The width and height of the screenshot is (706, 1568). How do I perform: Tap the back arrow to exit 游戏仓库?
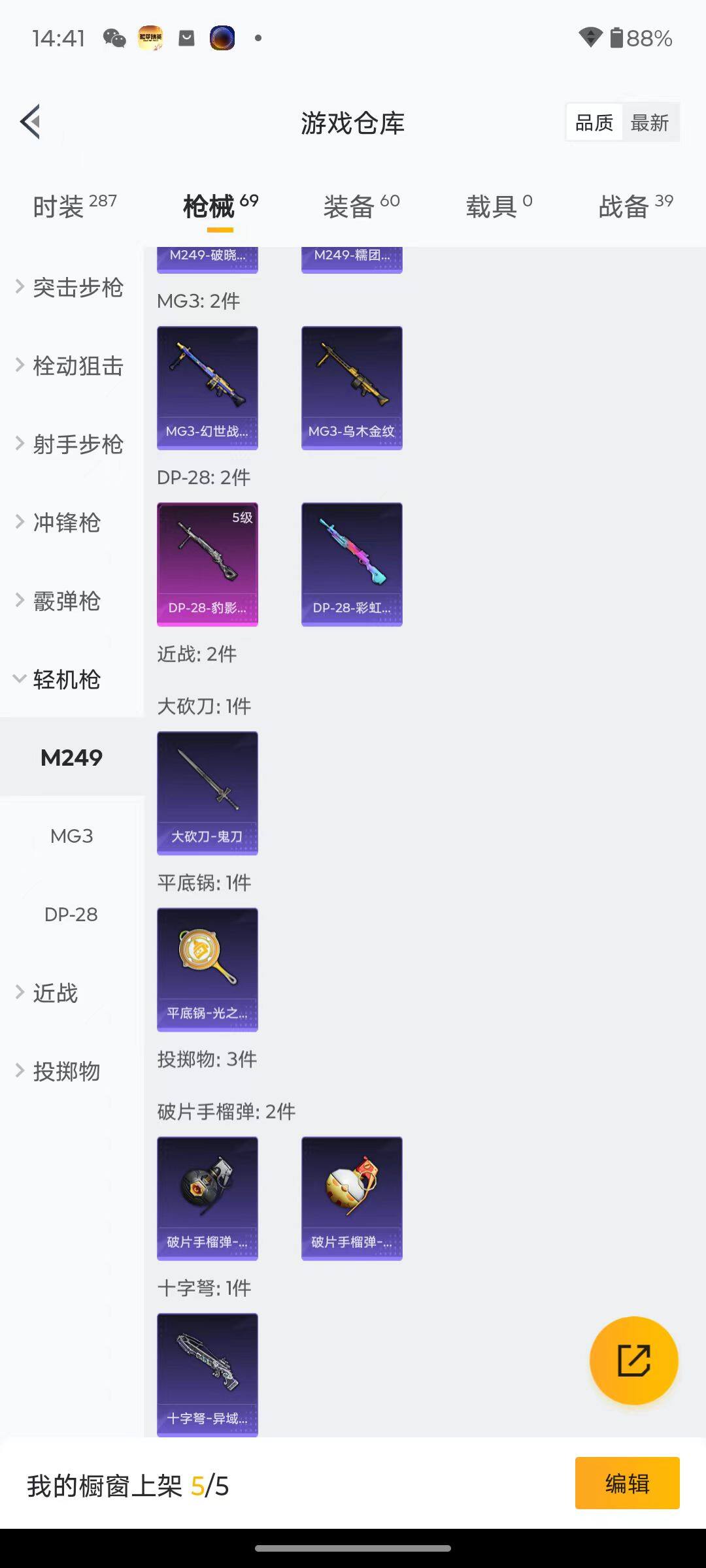click(29, 122)
